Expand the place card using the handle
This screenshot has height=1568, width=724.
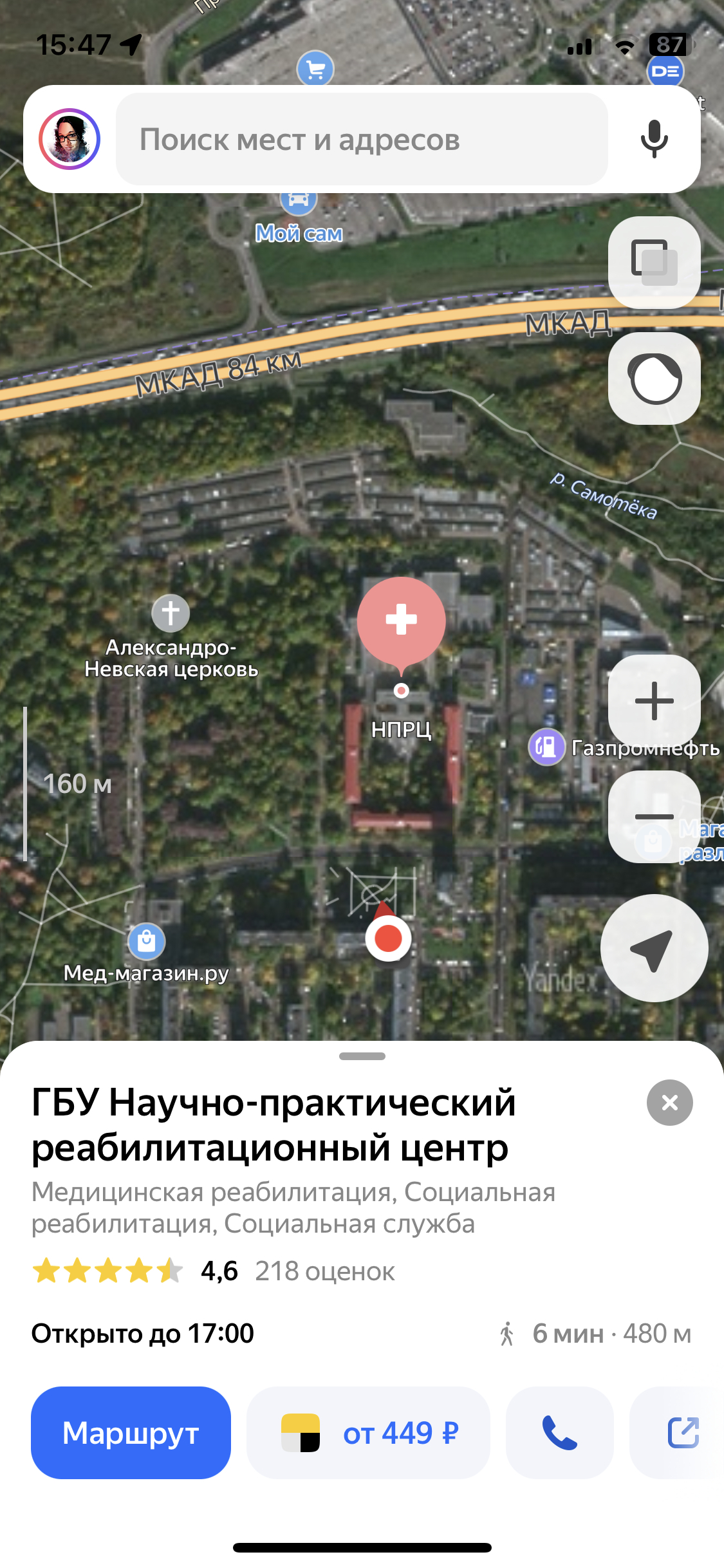pyautogui.click(x=362, y=1056)
